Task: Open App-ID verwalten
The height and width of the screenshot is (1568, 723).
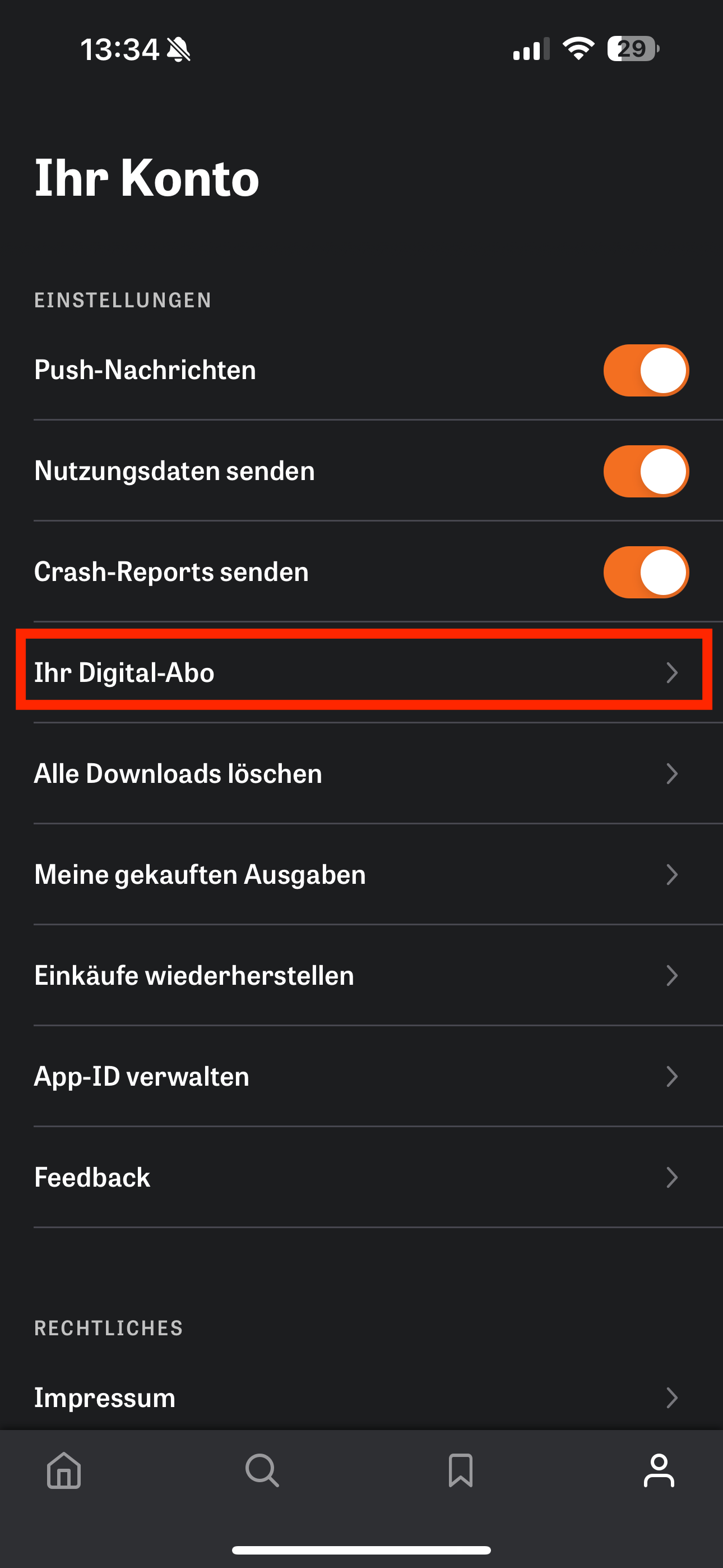Action: click(363, 1077)
